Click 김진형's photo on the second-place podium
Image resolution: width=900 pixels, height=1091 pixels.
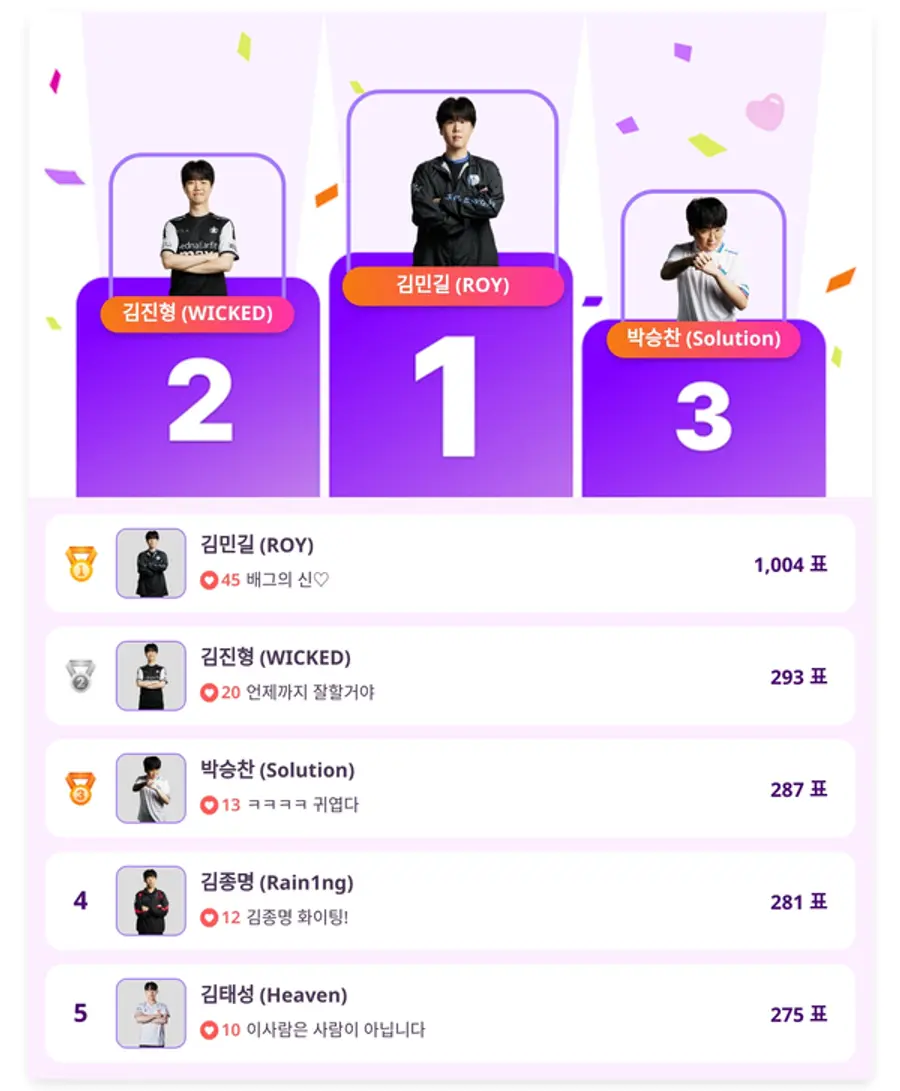(x=197, y=230)
